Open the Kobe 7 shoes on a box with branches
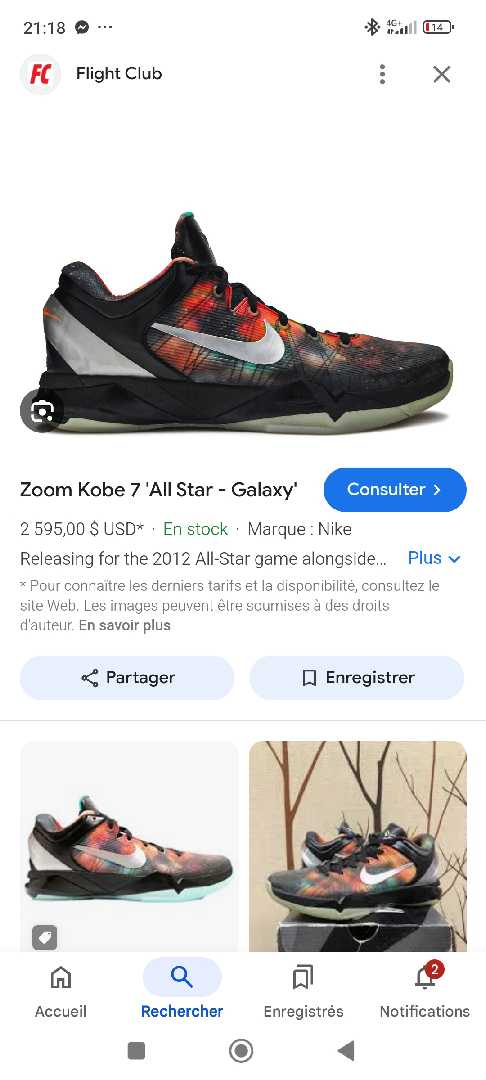Screen dimensions: 486x1080 (358, 847)
